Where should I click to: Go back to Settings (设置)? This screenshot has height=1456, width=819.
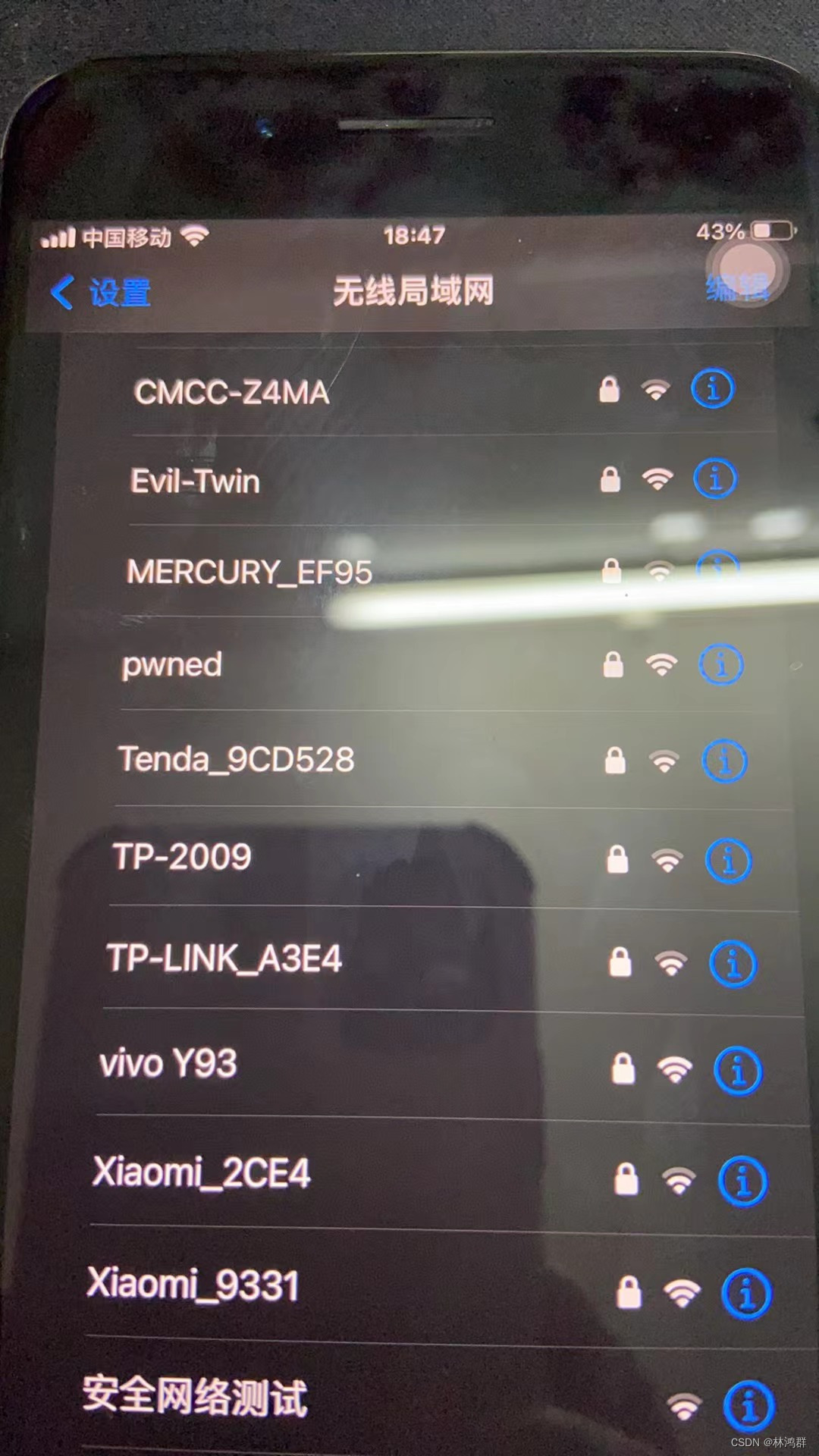coord(101,293)
